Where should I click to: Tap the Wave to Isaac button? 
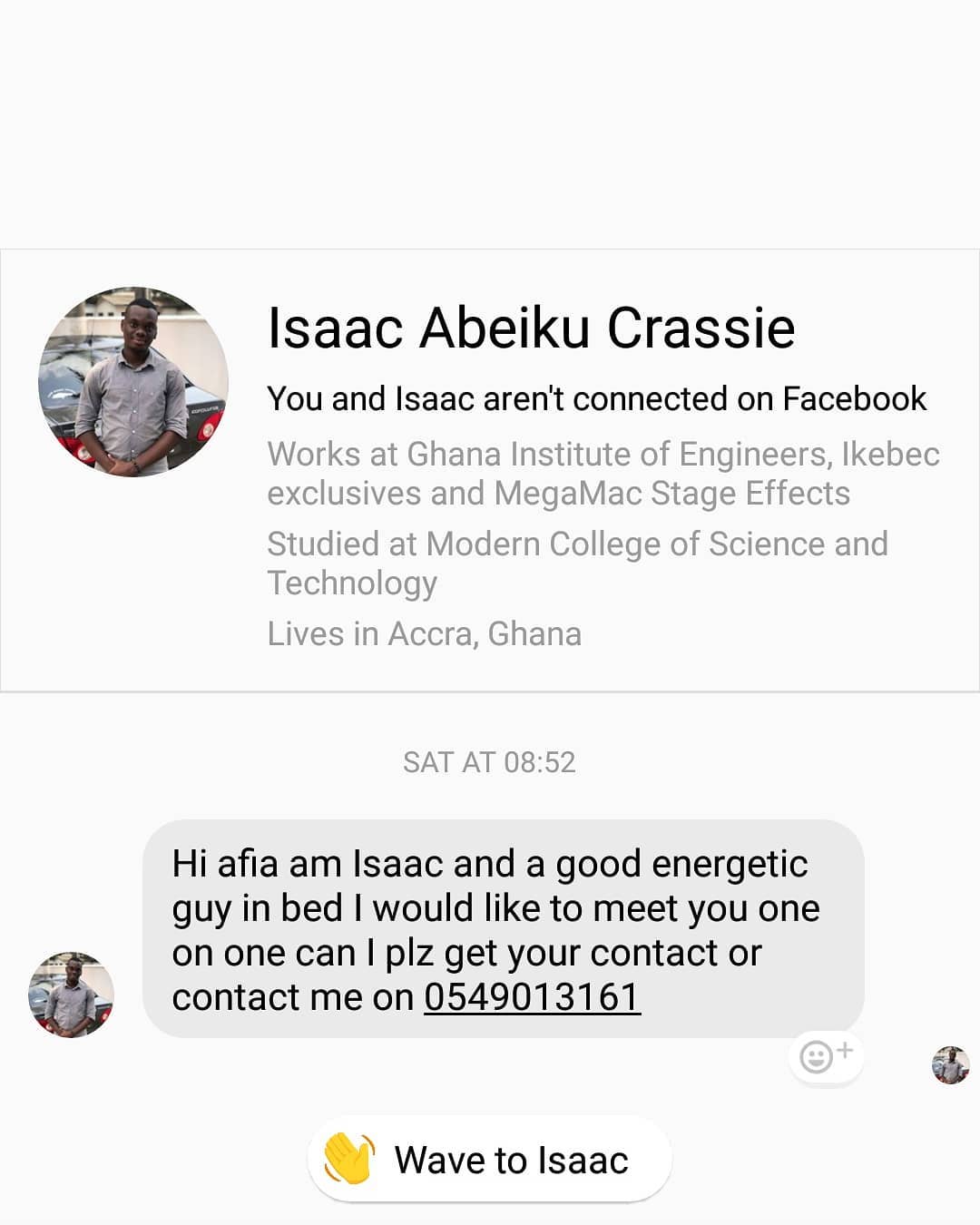490,1160
